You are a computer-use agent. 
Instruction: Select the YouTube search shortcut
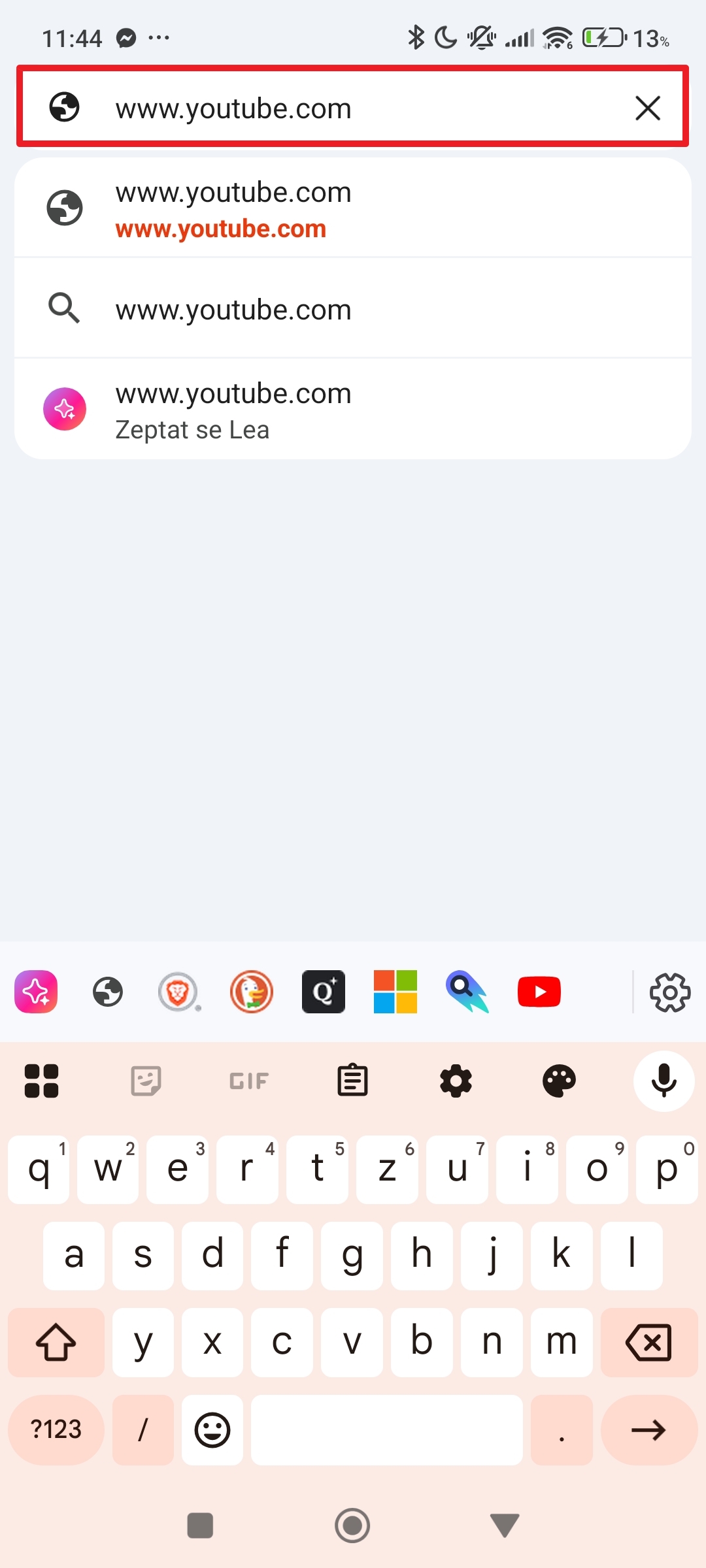tap(539, 992)
